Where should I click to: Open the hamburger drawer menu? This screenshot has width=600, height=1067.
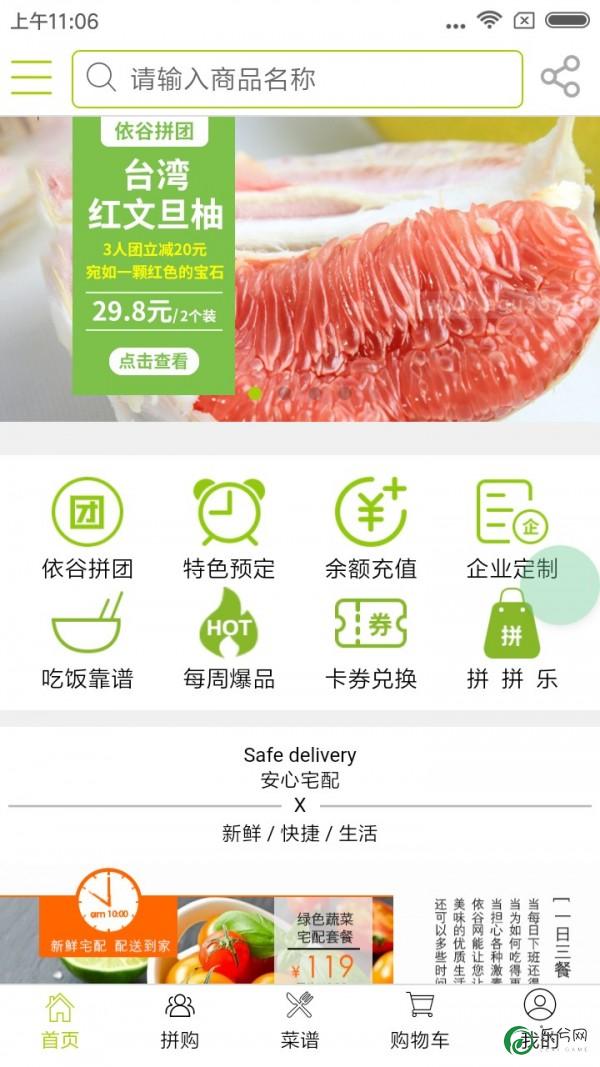31,78
